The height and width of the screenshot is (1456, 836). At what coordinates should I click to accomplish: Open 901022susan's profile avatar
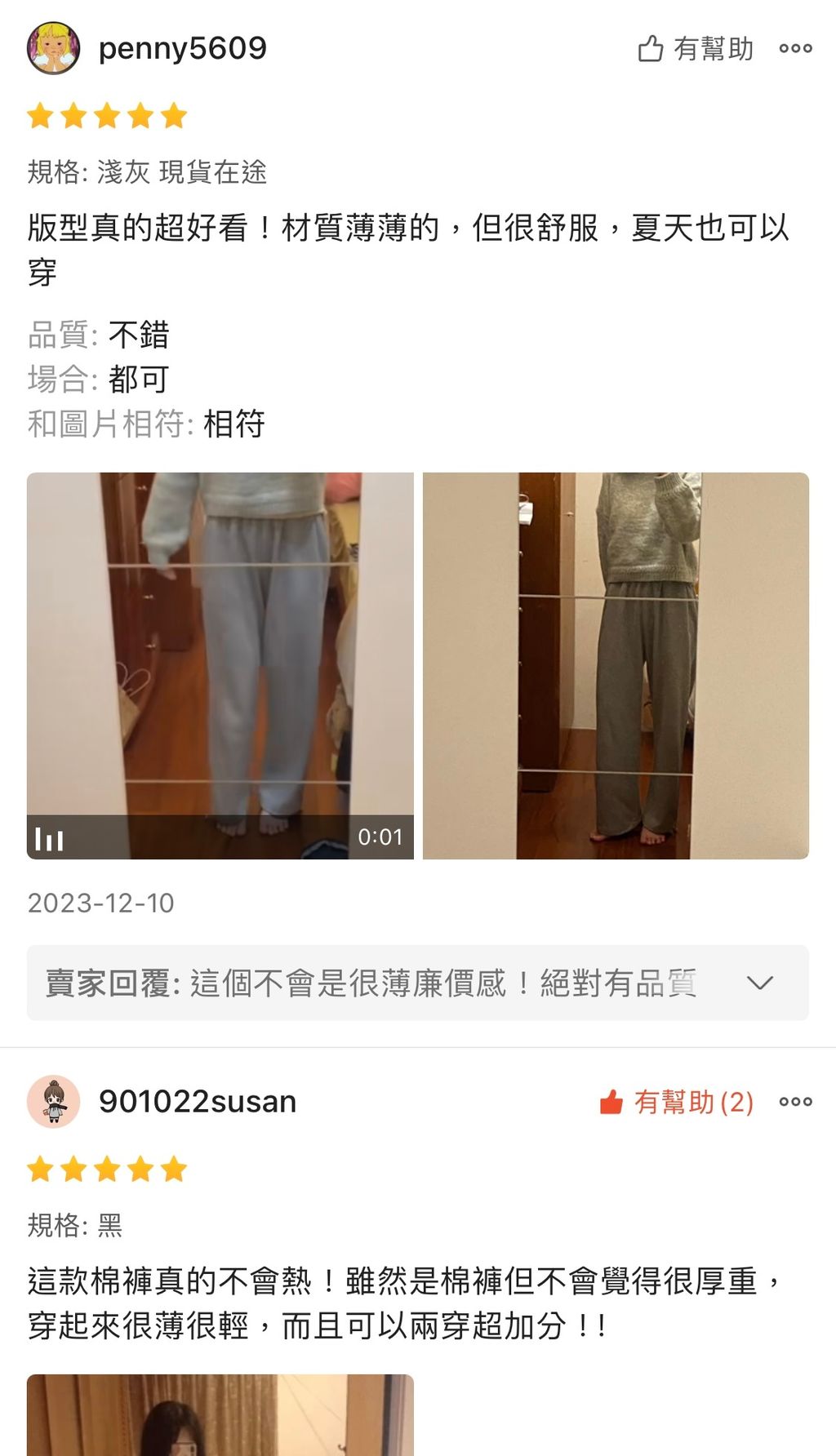[x=54, y=1102]
